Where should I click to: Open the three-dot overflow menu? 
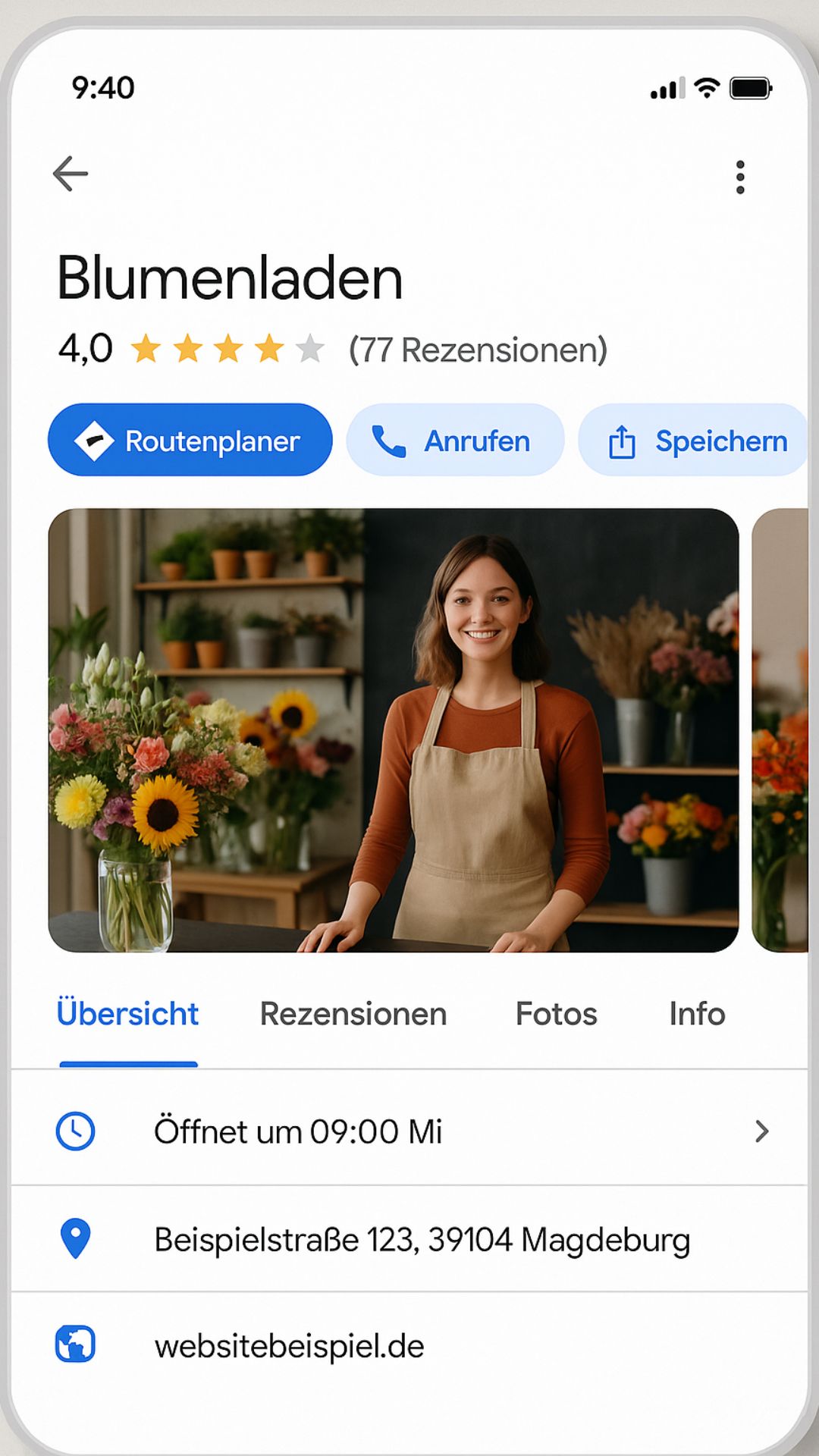point(740,177)
